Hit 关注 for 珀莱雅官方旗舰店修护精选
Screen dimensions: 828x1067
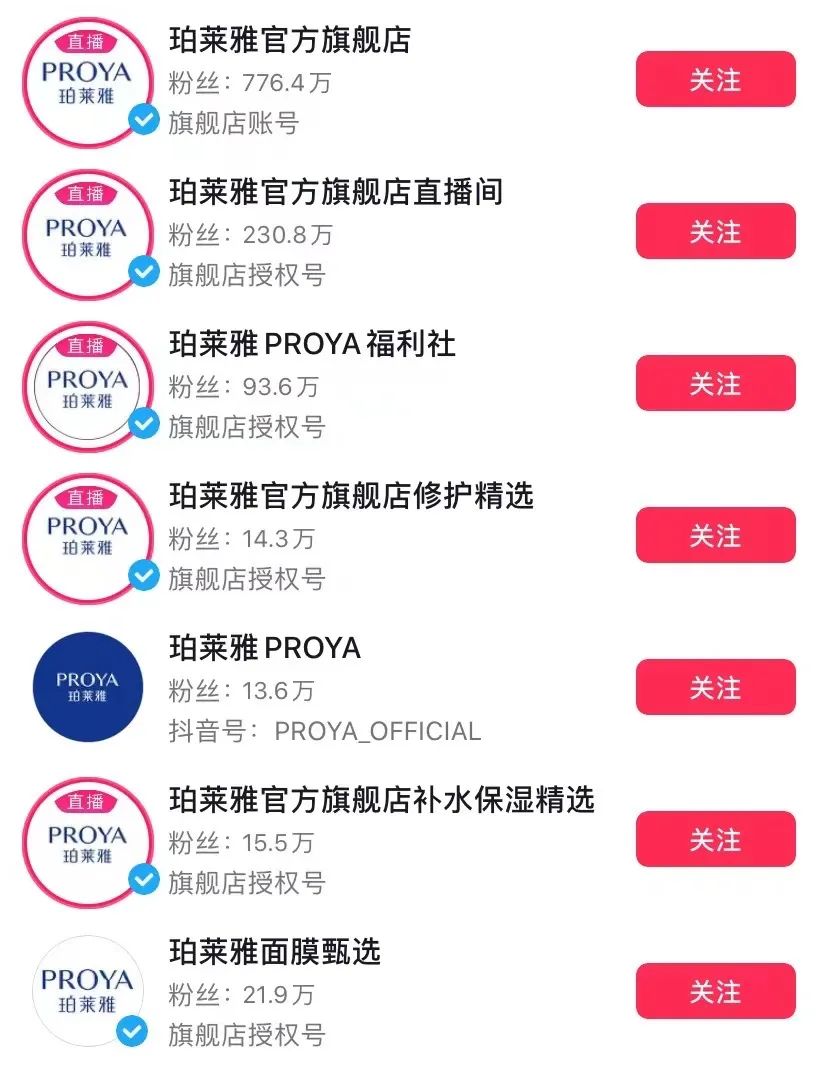(x=715, y=536)
